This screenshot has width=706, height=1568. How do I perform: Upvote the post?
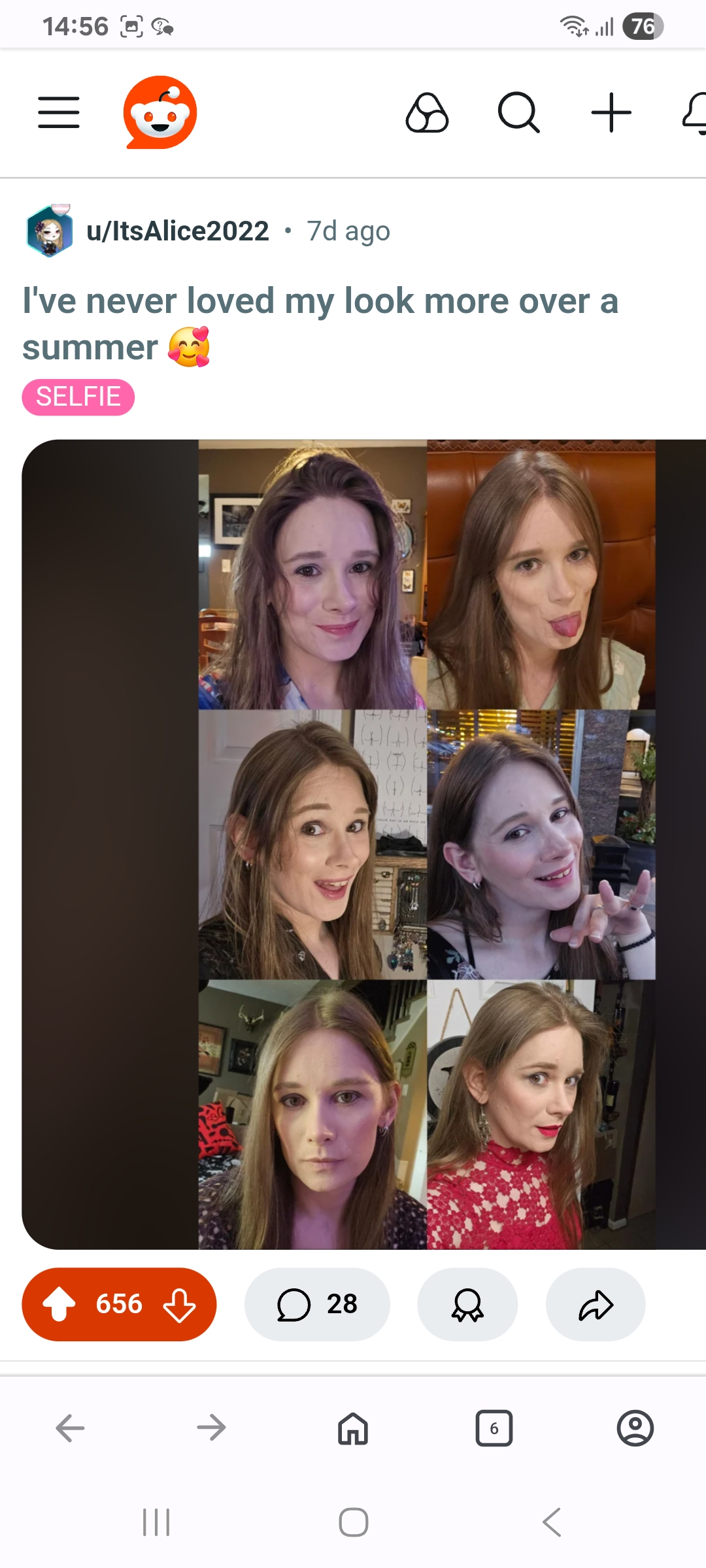[x=59, y=1305]
